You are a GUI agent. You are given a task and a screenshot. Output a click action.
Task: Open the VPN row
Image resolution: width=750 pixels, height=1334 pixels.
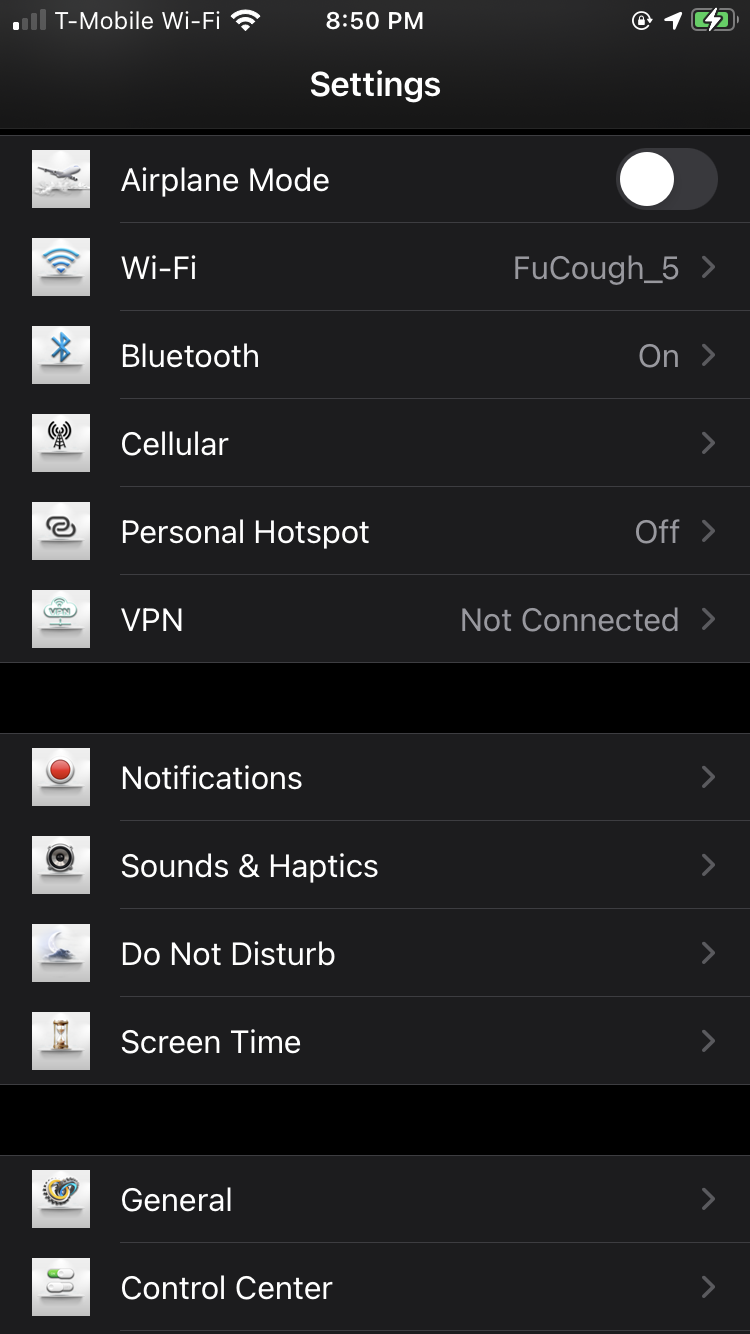click(x=375, y=620)
